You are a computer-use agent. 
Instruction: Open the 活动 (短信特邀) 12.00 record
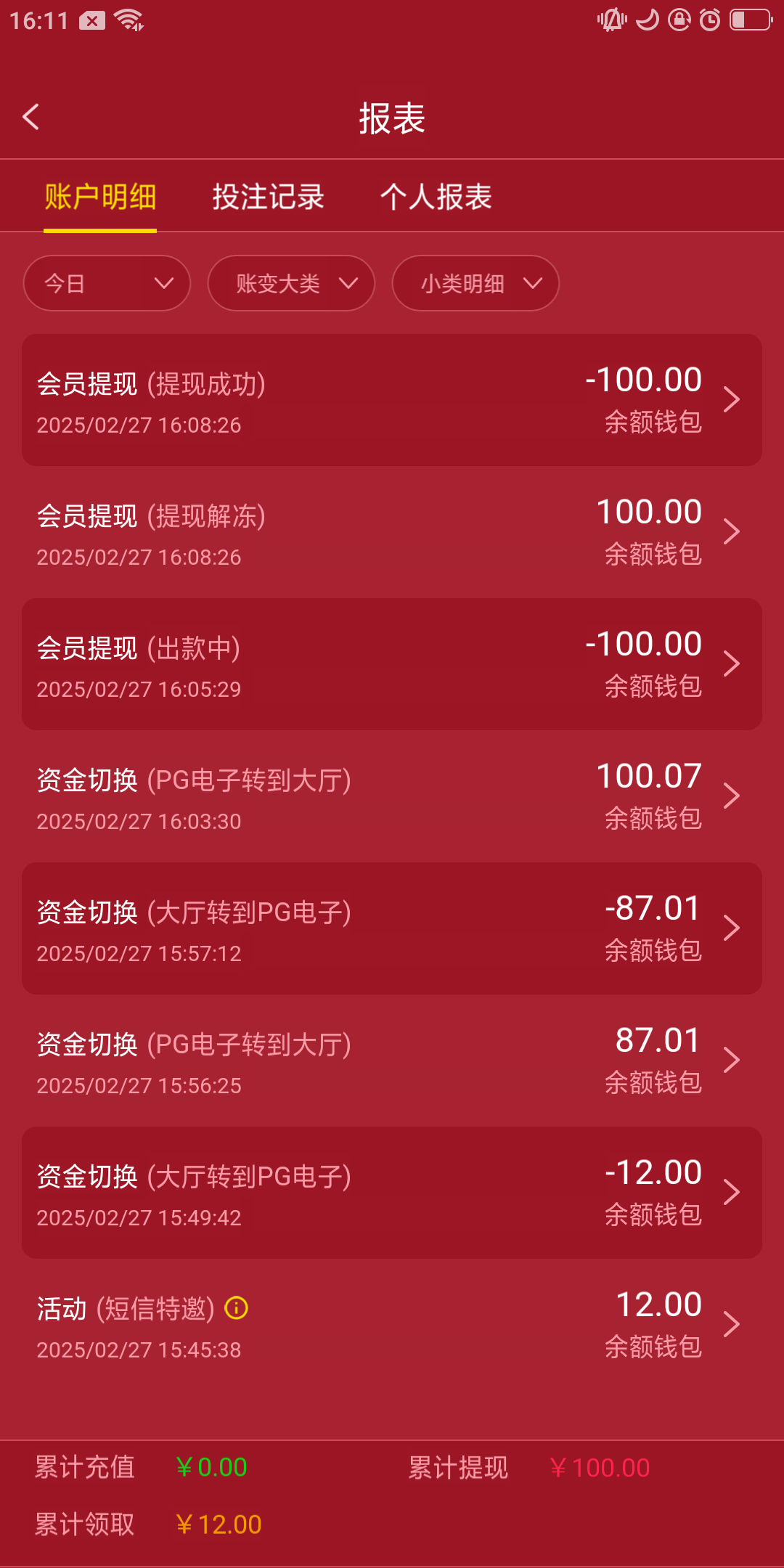pos(392,1325)
